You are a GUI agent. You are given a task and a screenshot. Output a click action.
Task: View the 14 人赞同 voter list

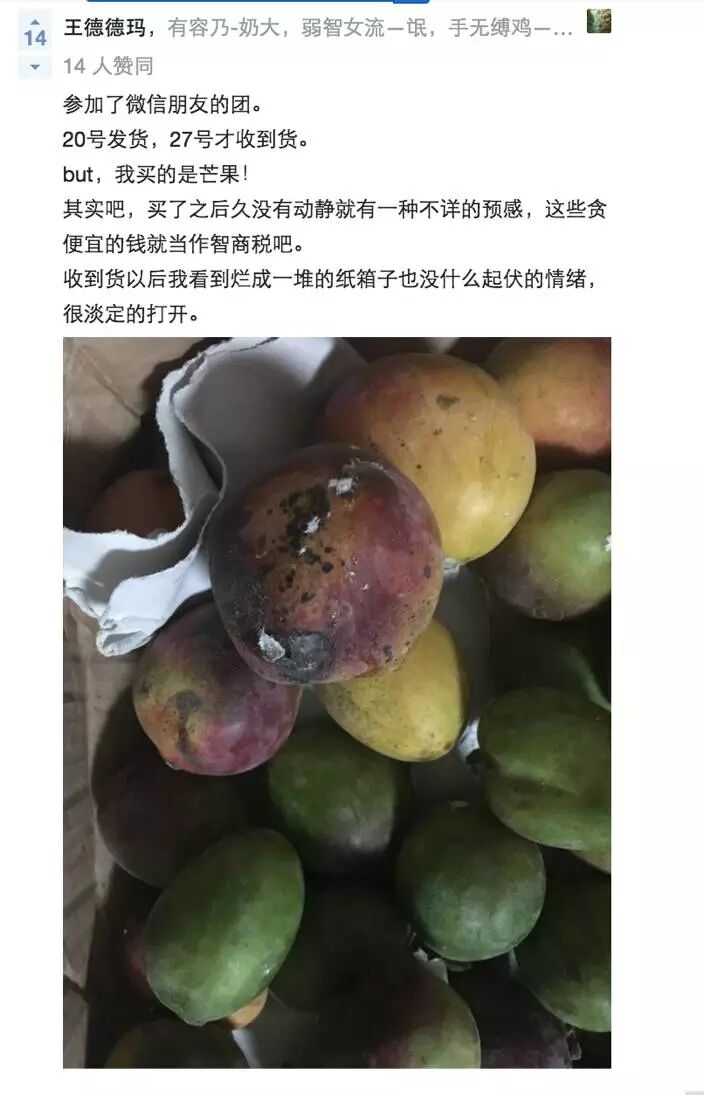tap(108, 66)
